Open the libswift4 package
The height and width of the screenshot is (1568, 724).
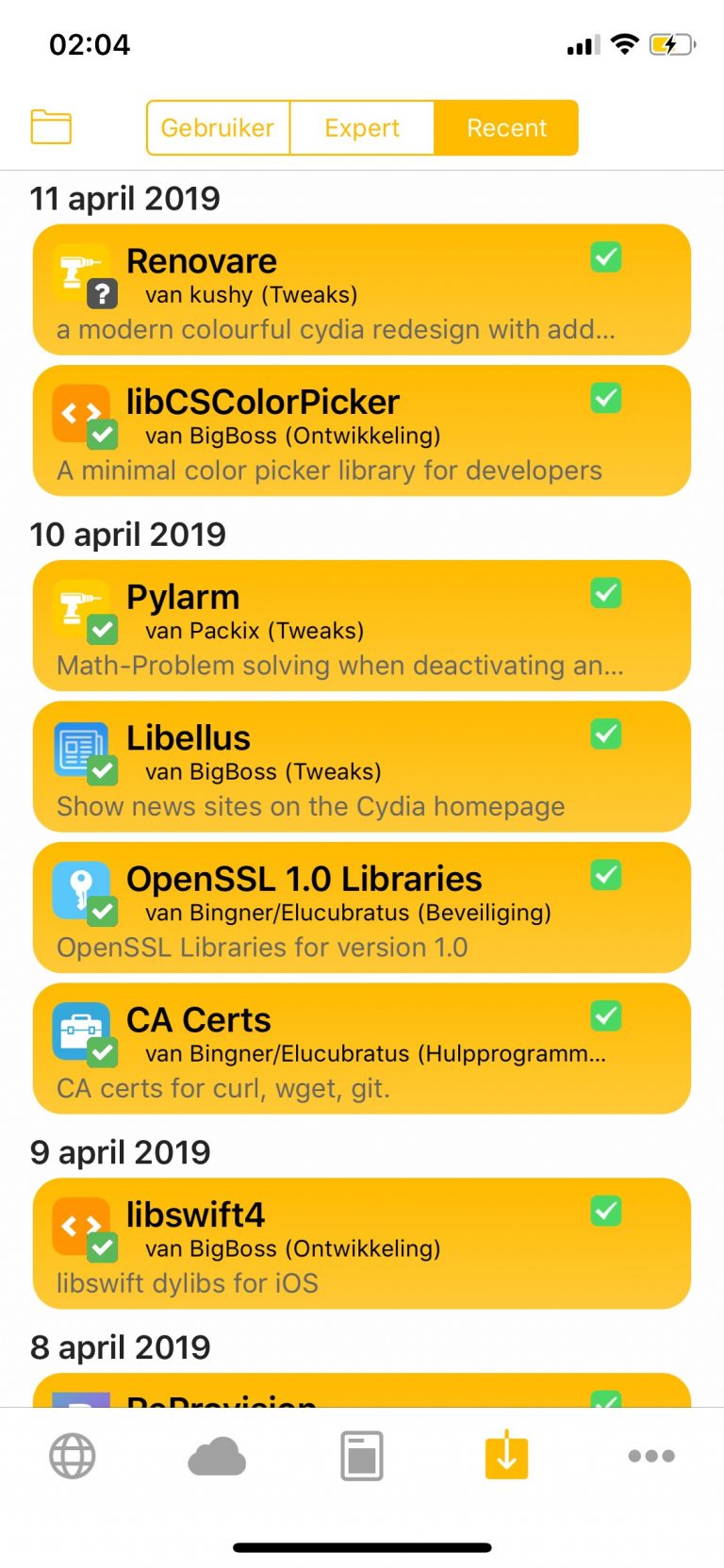362,1244
